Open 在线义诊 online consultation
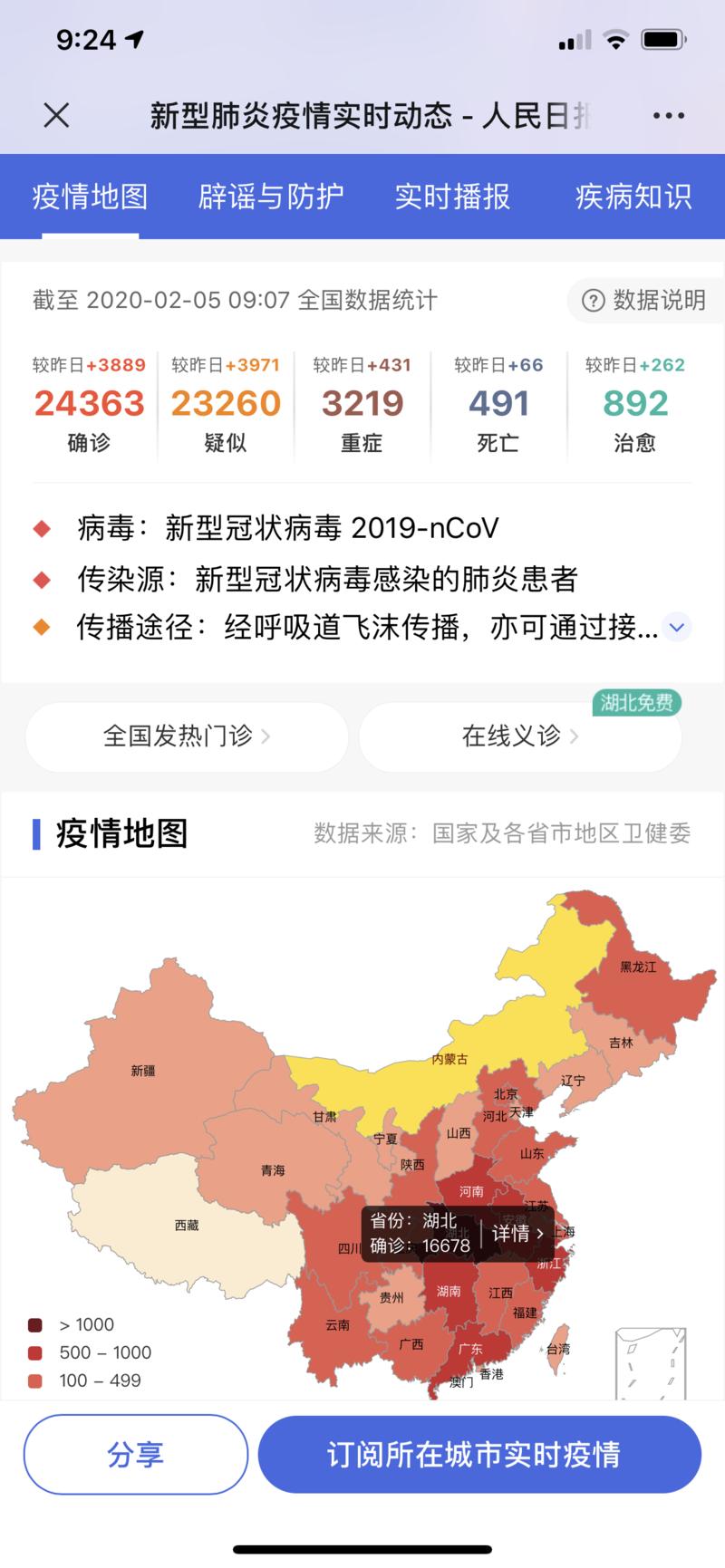The height and width of the screenshot is (1568, 725). (520, 736)
